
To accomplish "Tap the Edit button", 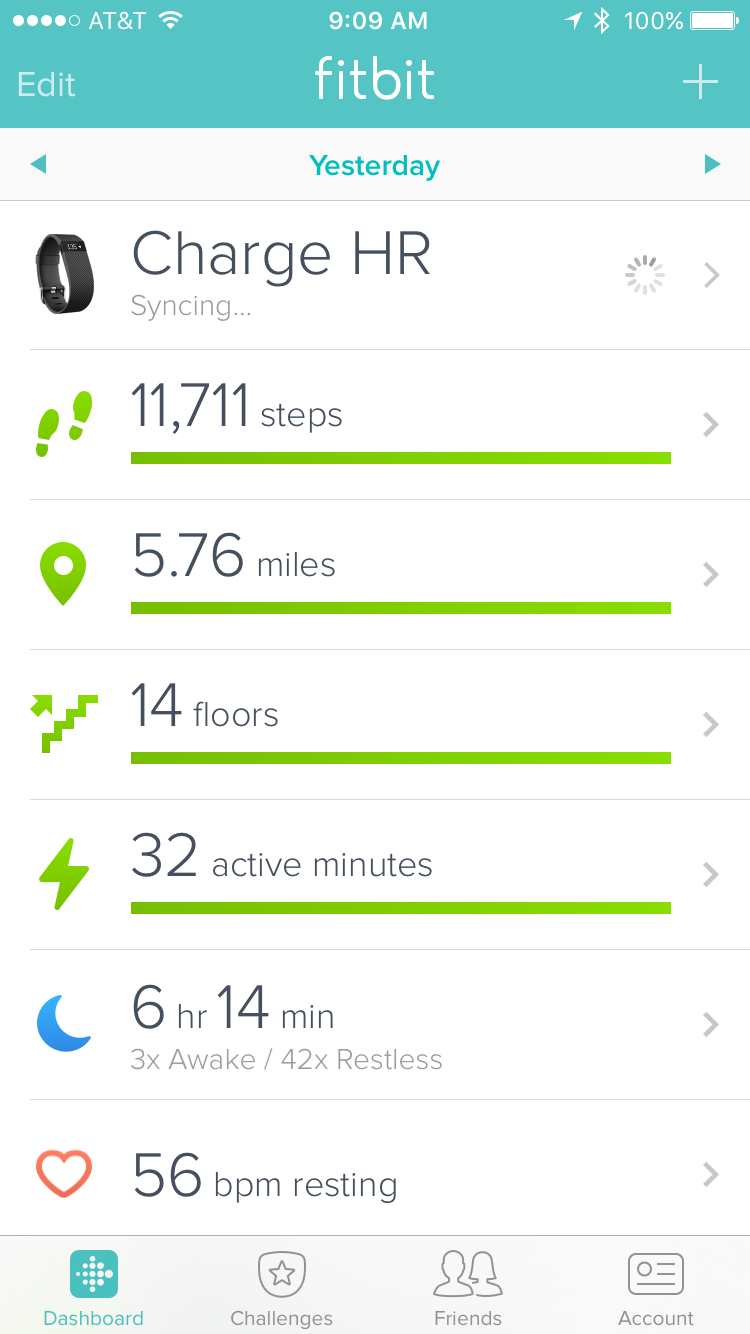I will click(x=46, y=84).
